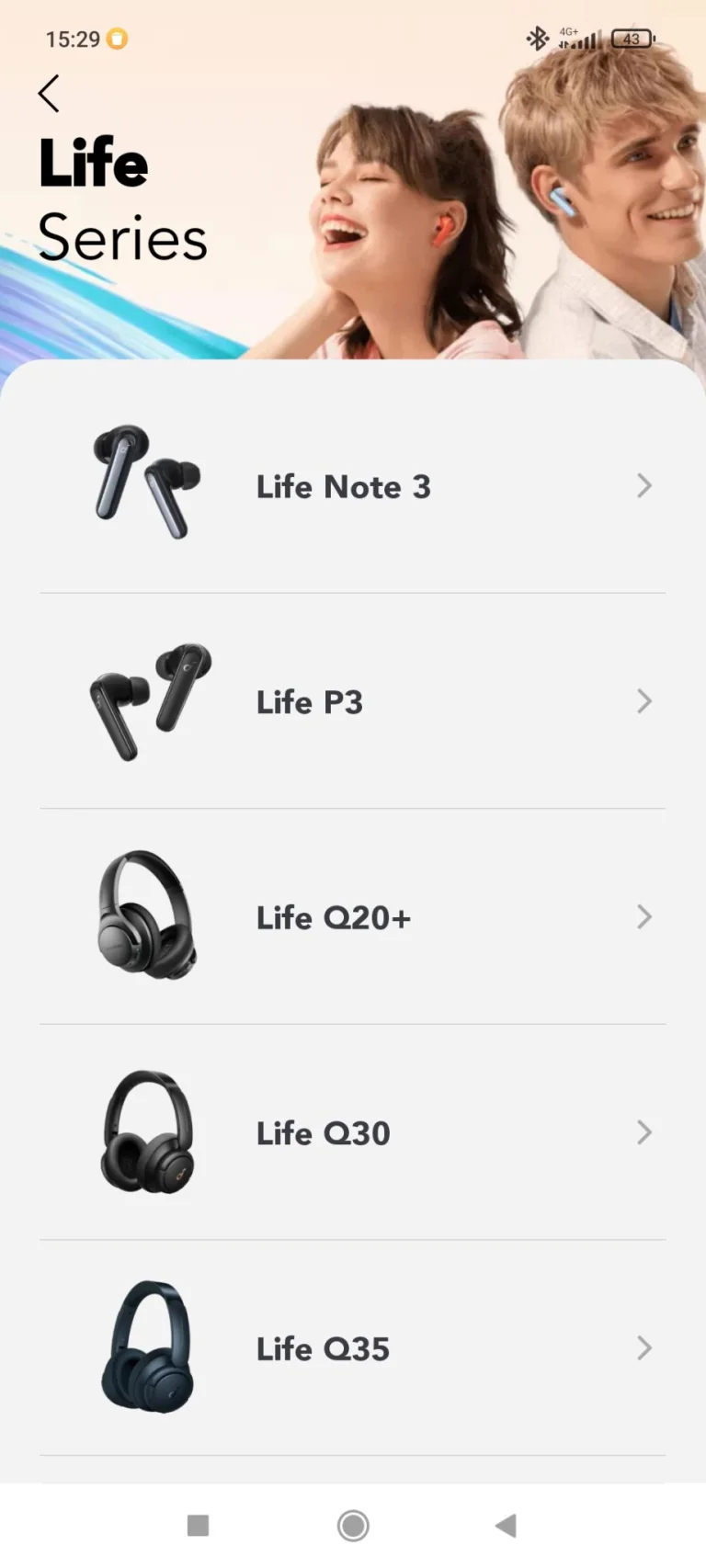Screen dimensions: 706x1568
Task: Expand the Life Q30 entry chevron
Action: pyautogui.click(x=643, y=1132)
